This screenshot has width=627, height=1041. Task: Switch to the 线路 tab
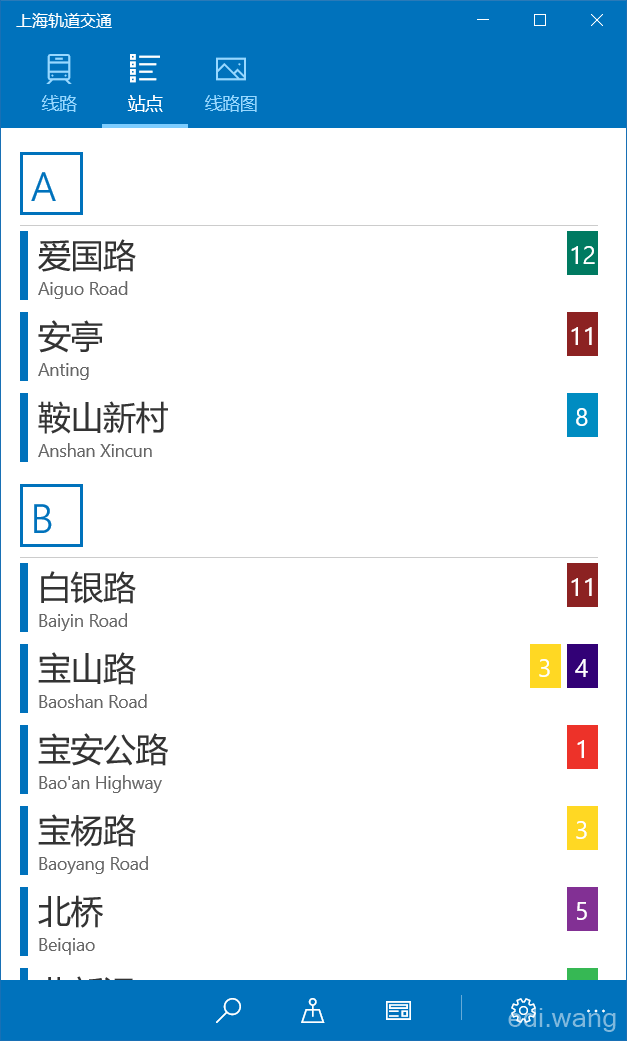[59, 84]
